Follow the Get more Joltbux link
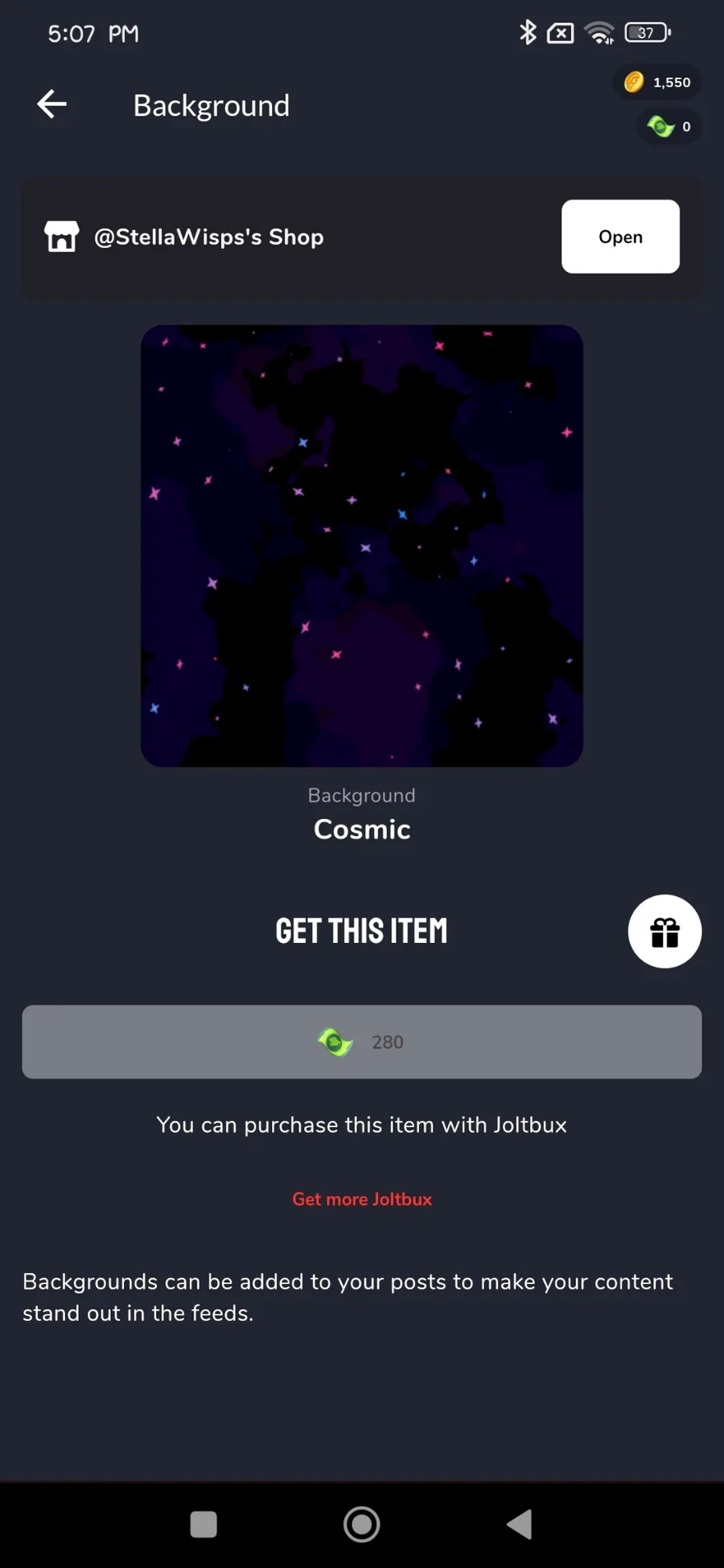Viewport: 724px width, 1568px height. point(362,1199)
